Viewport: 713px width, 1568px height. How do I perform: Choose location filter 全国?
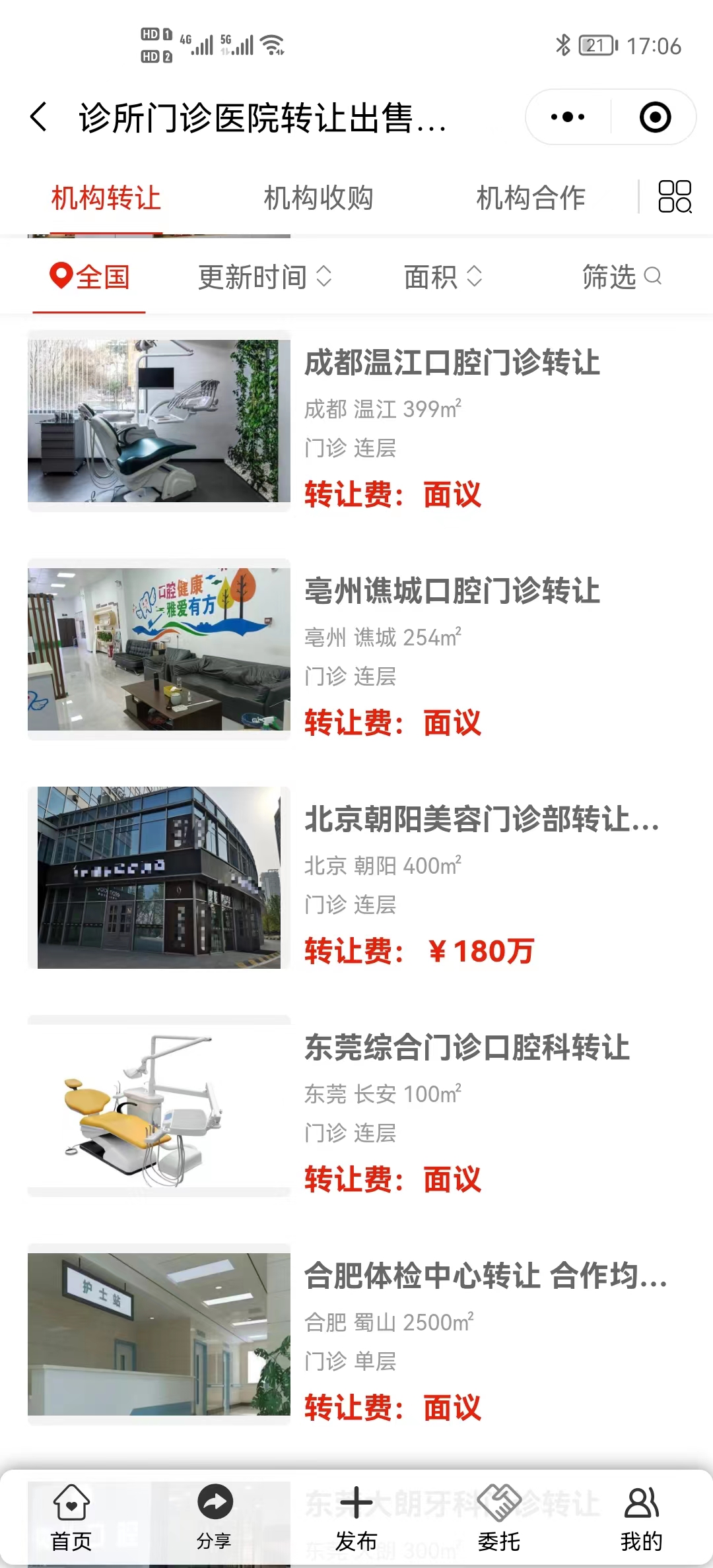90,277
